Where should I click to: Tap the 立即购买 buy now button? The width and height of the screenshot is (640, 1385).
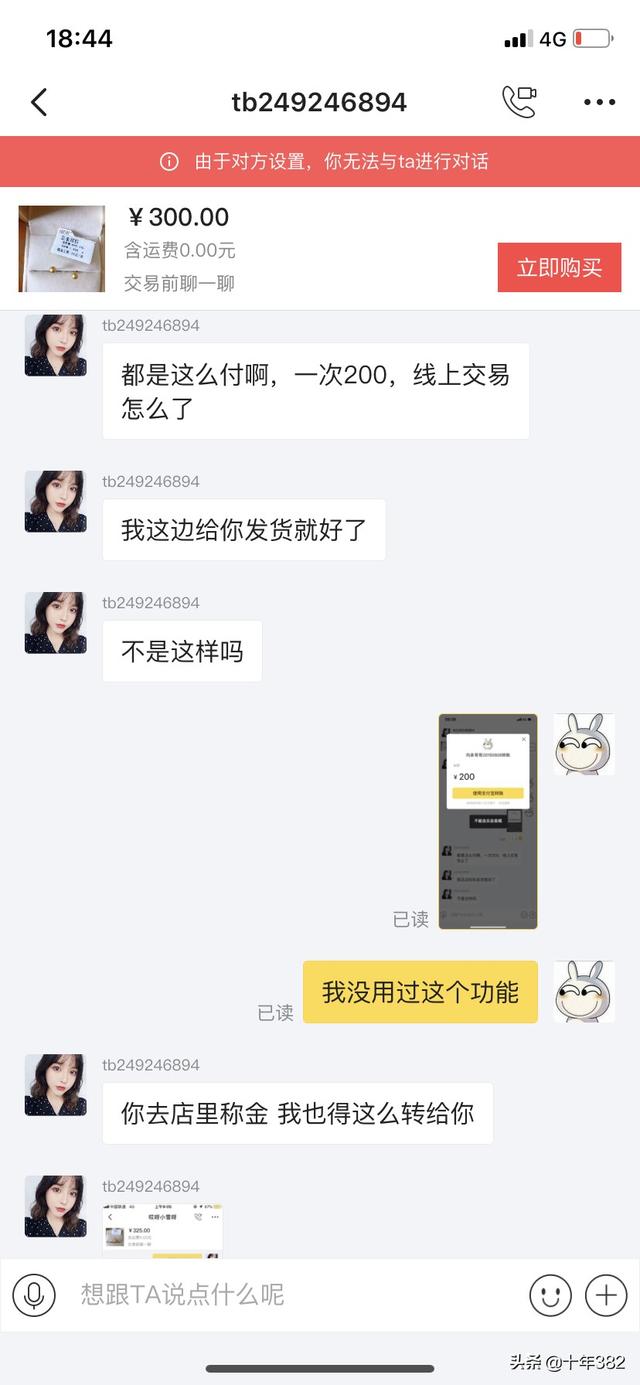coord(559,267)
